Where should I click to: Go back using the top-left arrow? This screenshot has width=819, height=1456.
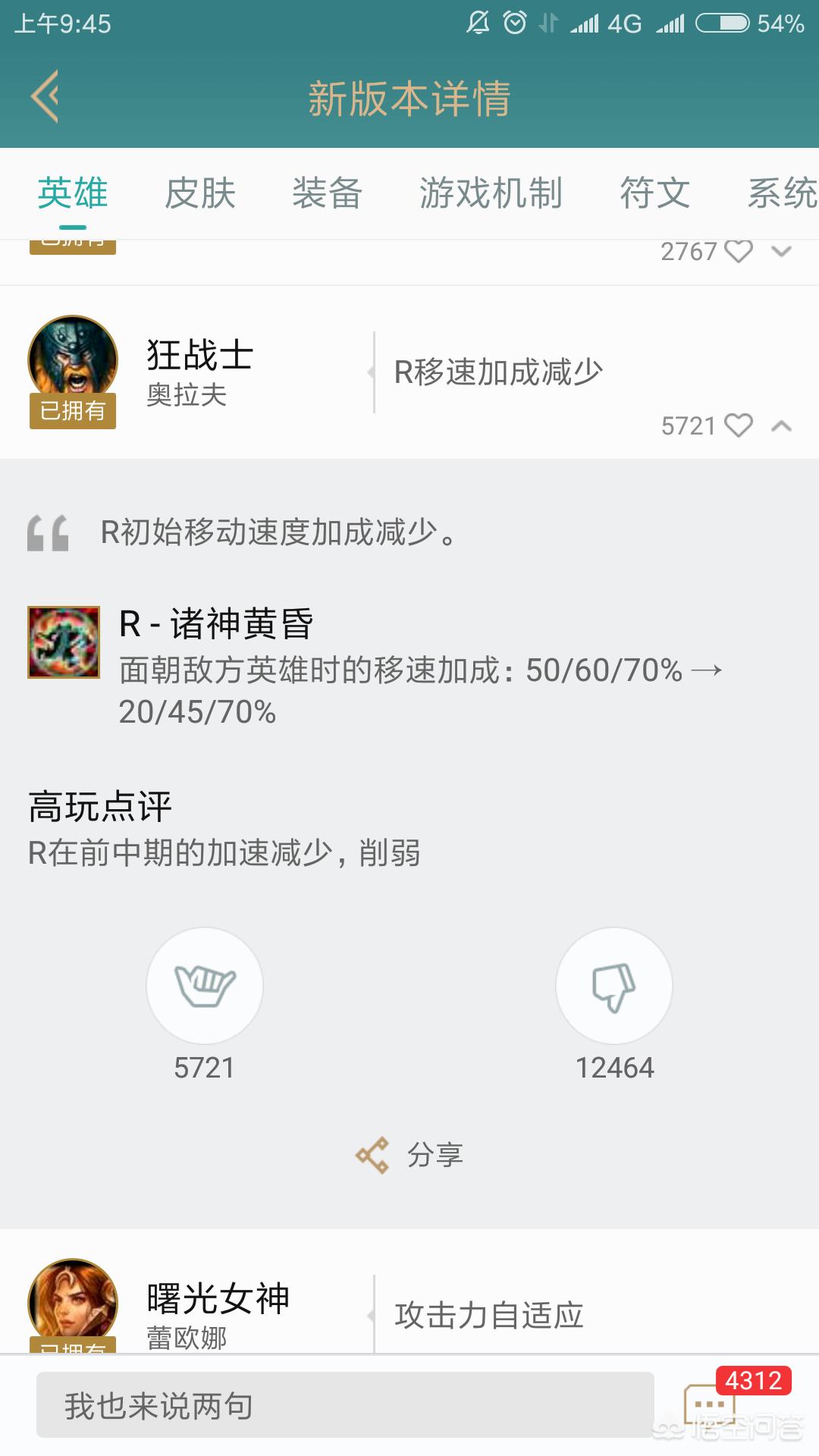click(x=45, y=96)
